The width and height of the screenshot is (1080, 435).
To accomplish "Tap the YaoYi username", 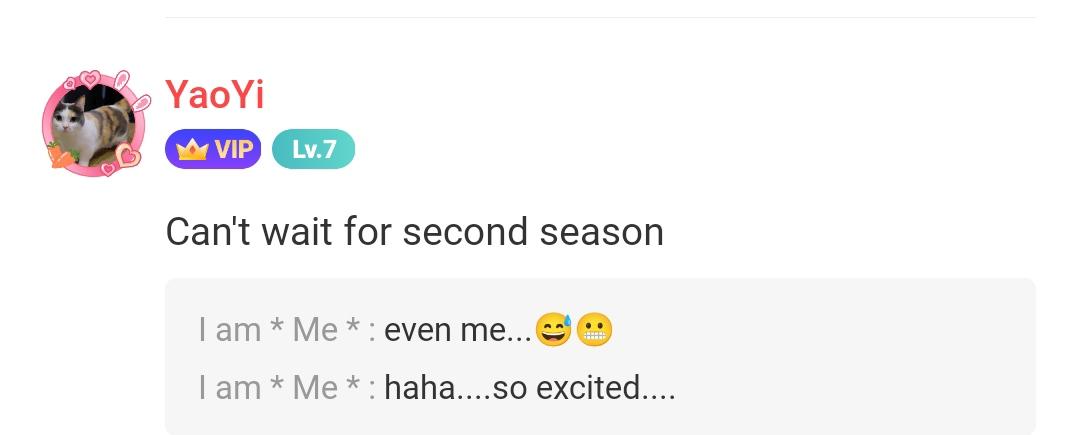I will point(214,95).
